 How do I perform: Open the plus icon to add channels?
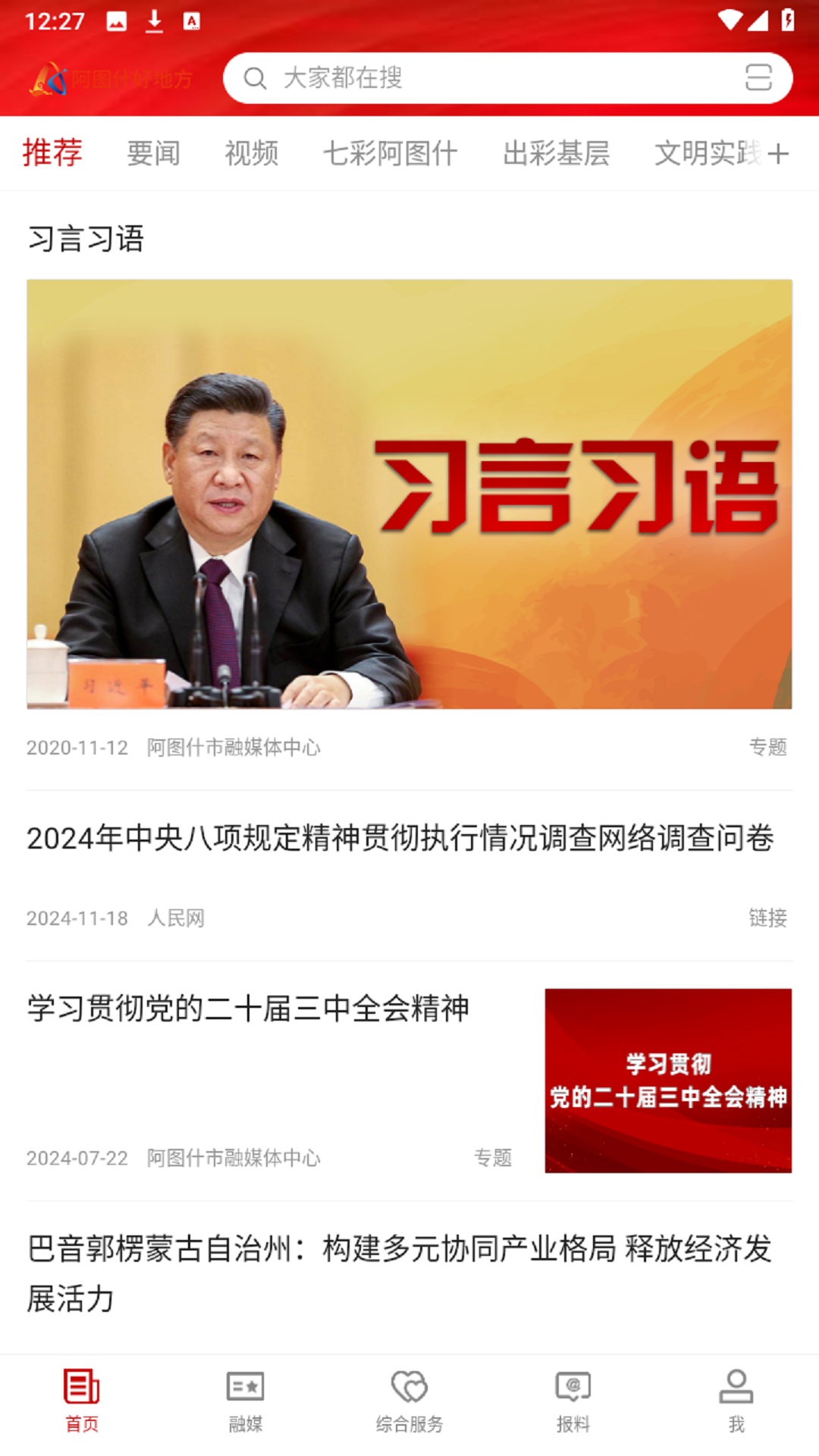pyautogui.click(x=779, y=154)
